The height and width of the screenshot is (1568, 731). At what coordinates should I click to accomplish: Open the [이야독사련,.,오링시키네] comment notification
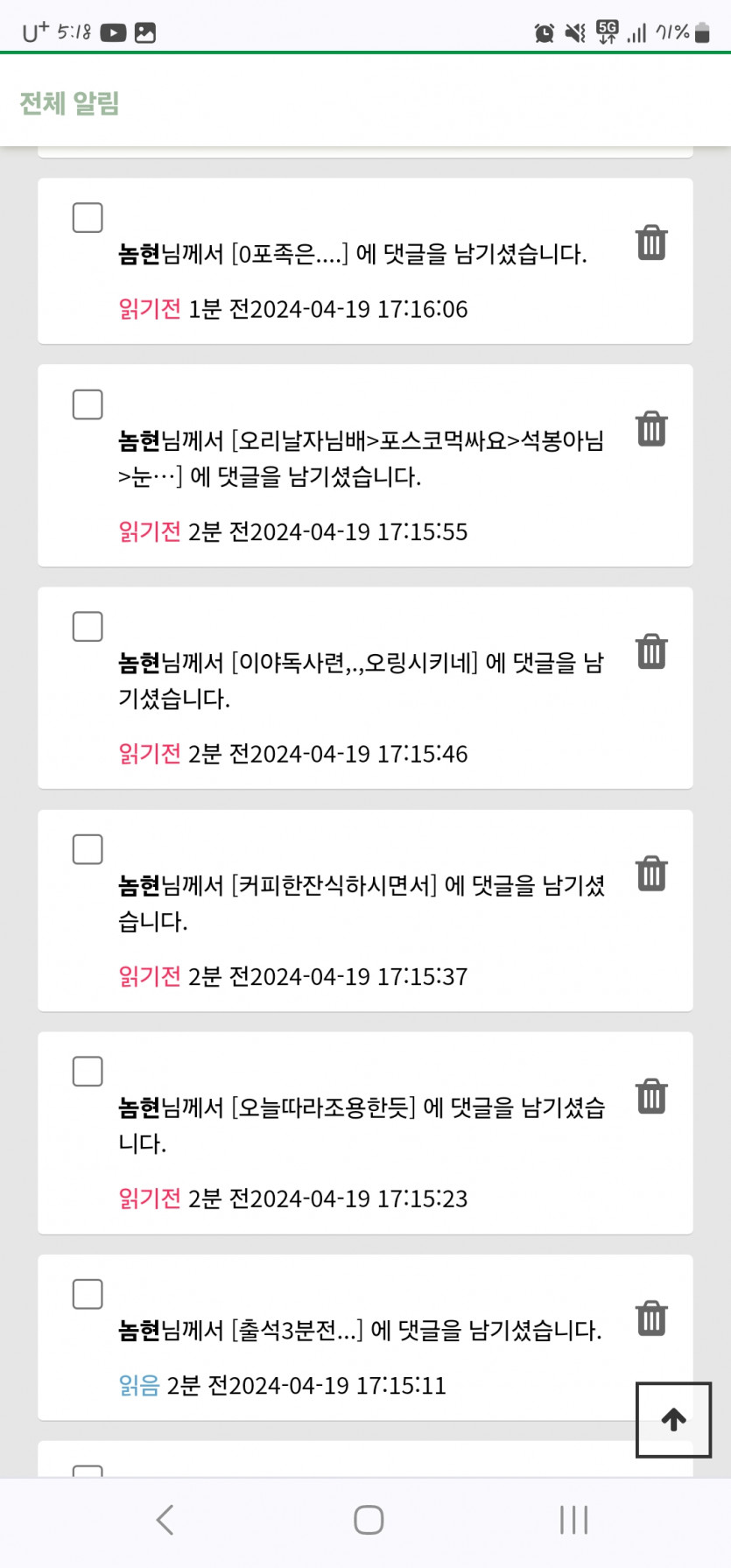[x=361, y=680]
